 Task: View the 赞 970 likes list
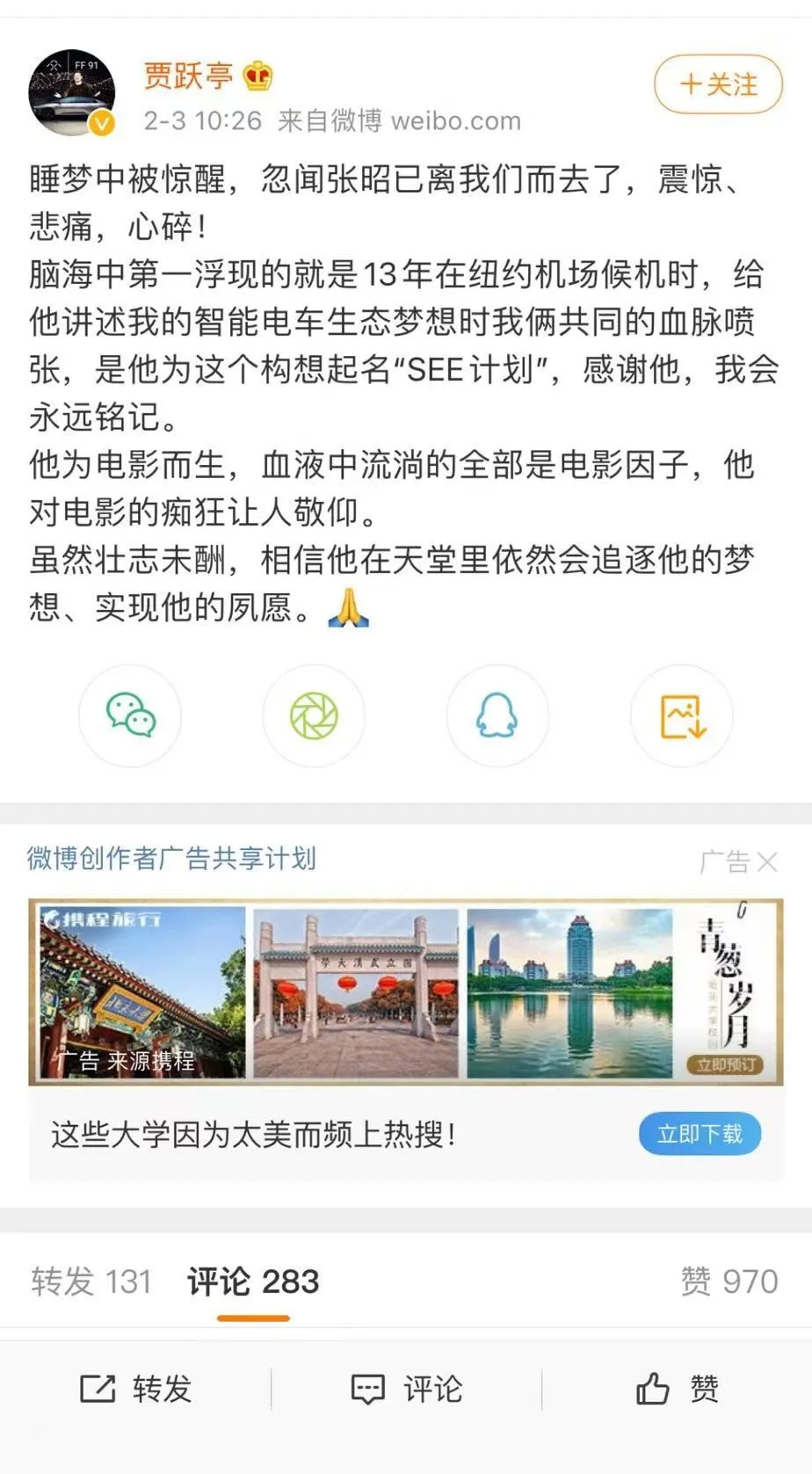pyautogui.click(x=729, y=1281)
